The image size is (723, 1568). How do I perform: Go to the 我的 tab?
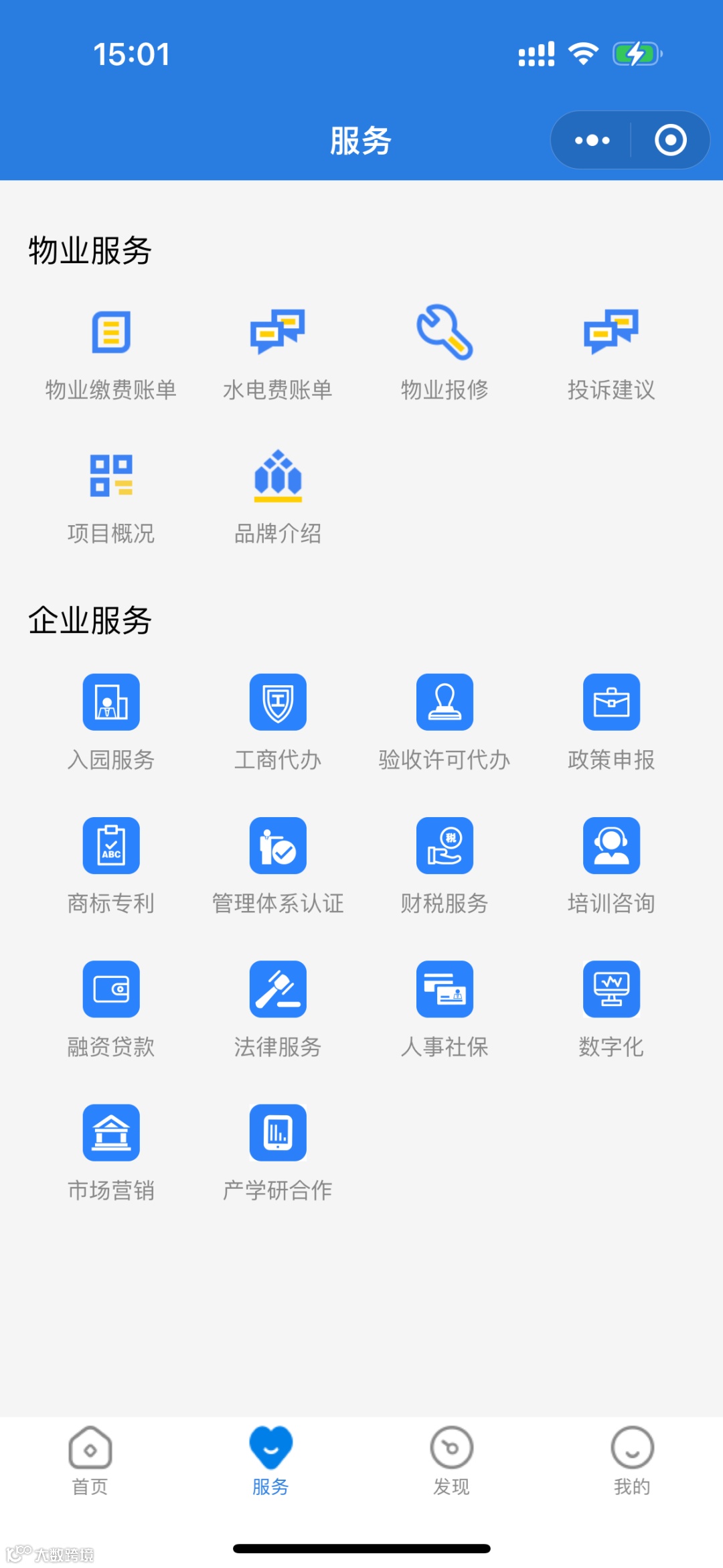coord(632,1460)
